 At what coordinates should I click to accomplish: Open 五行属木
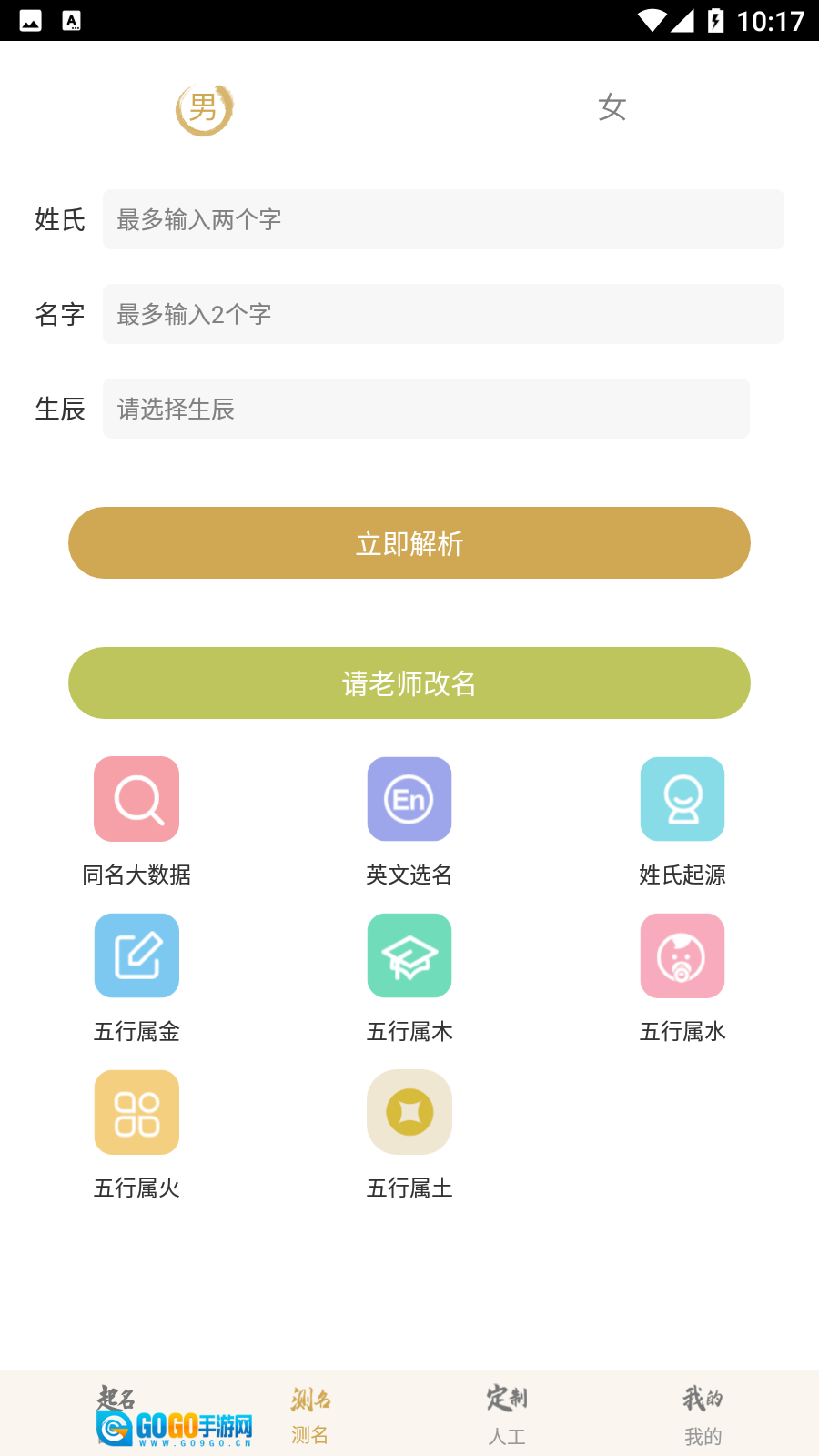[409, 956]
